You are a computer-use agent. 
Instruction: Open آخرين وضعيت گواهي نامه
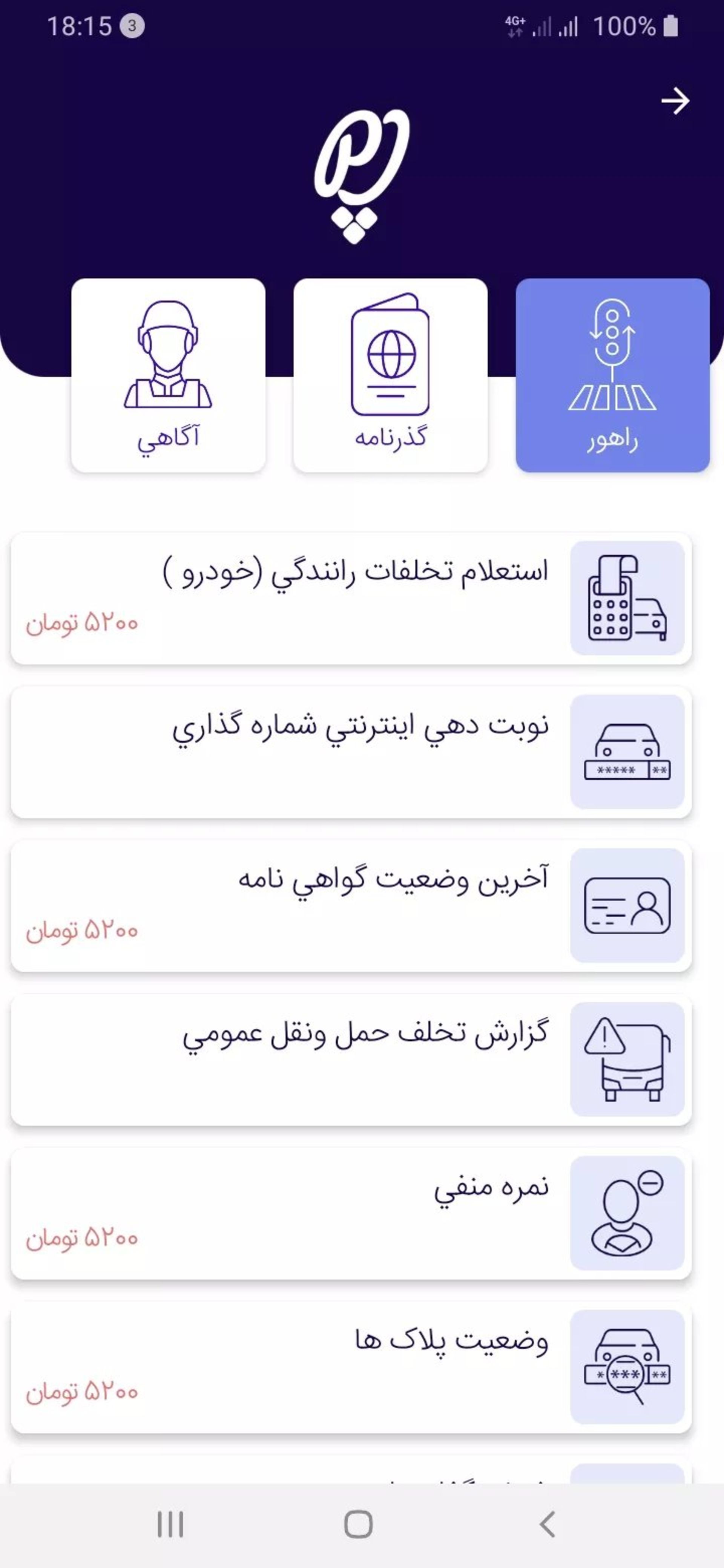coord(351,905)
